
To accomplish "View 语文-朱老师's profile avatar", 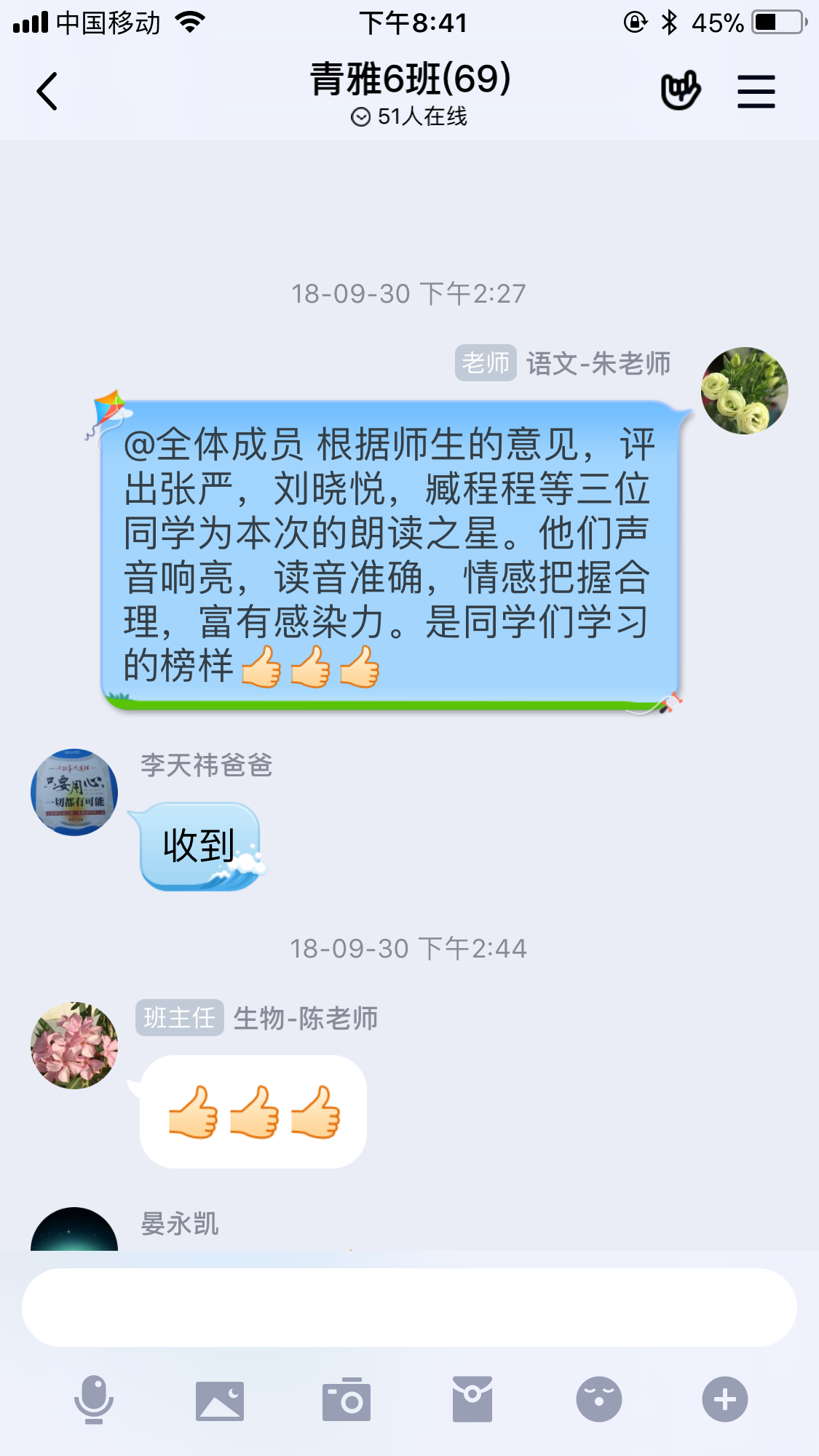I will pyautogui.click(x=745, y=391).
